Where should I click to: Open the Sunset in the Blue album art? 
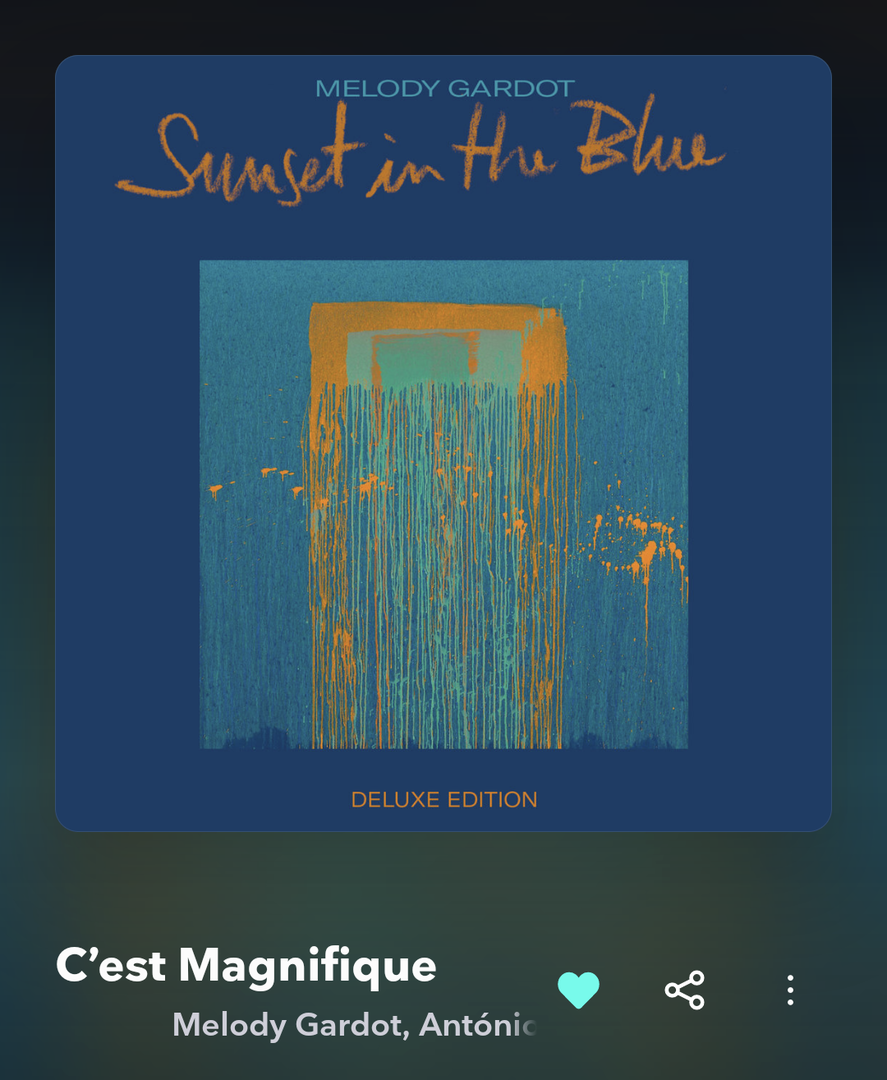coord(443,443)
